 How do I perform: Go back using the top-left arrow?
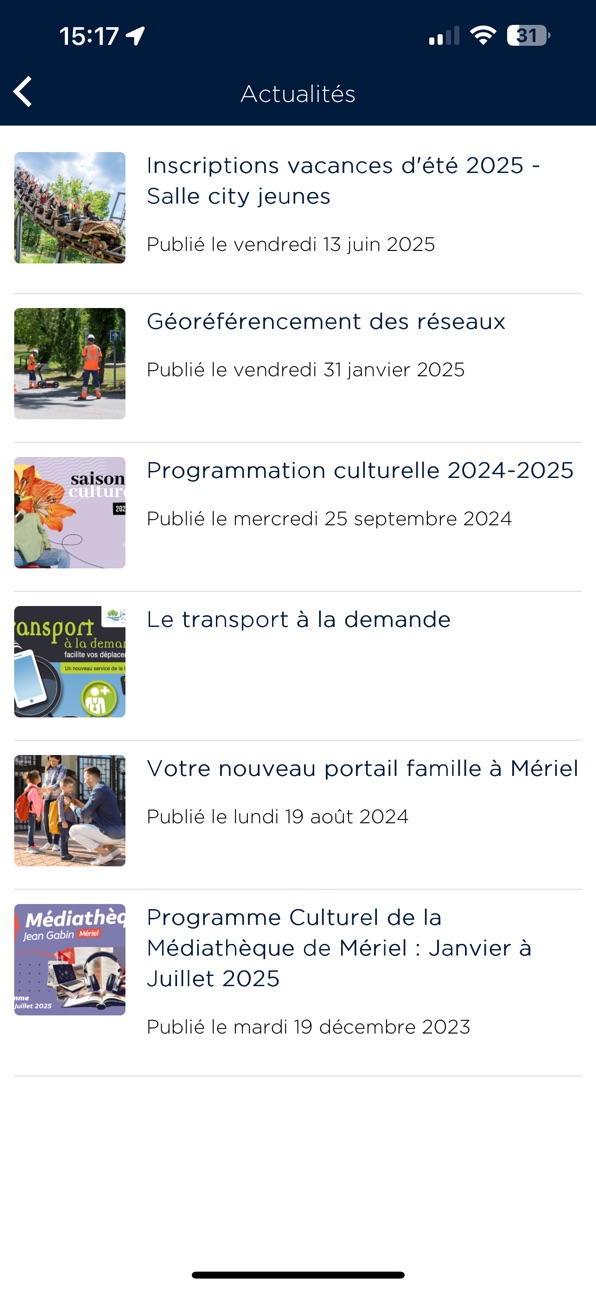(23, 92)
